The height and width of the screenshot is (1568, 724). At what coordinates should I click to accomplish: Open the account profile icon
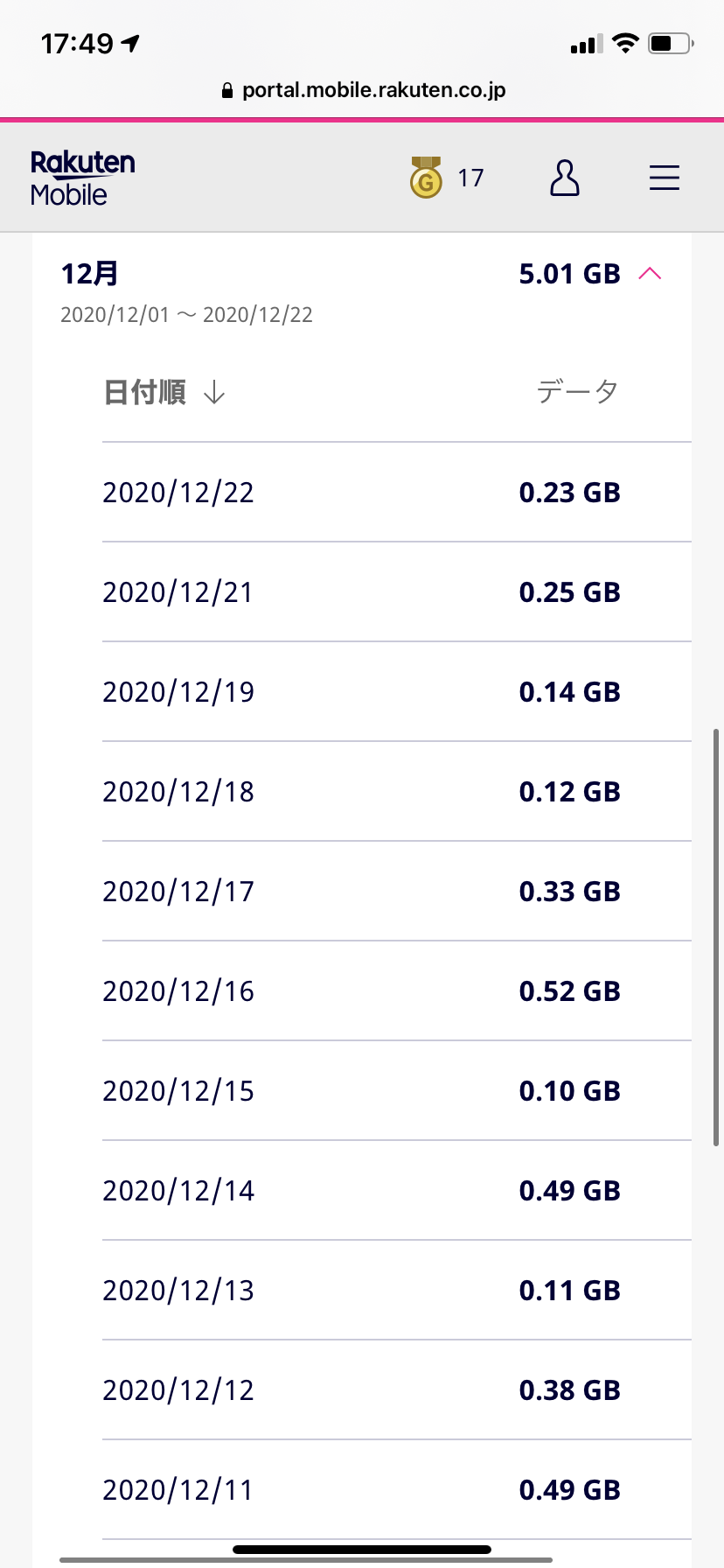565,178
